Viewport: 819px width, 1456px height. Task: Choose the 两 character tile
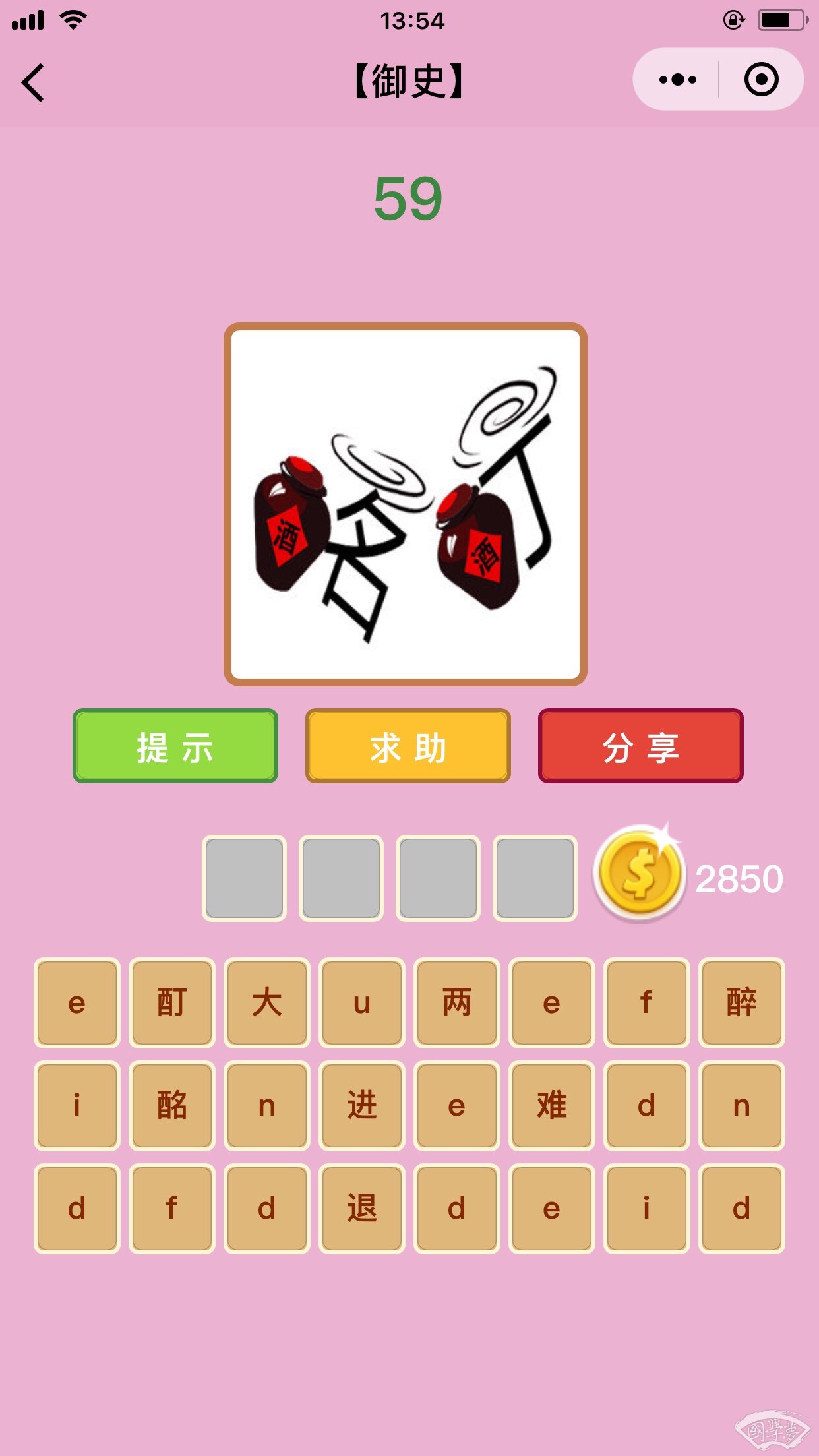pos(457,1002)
